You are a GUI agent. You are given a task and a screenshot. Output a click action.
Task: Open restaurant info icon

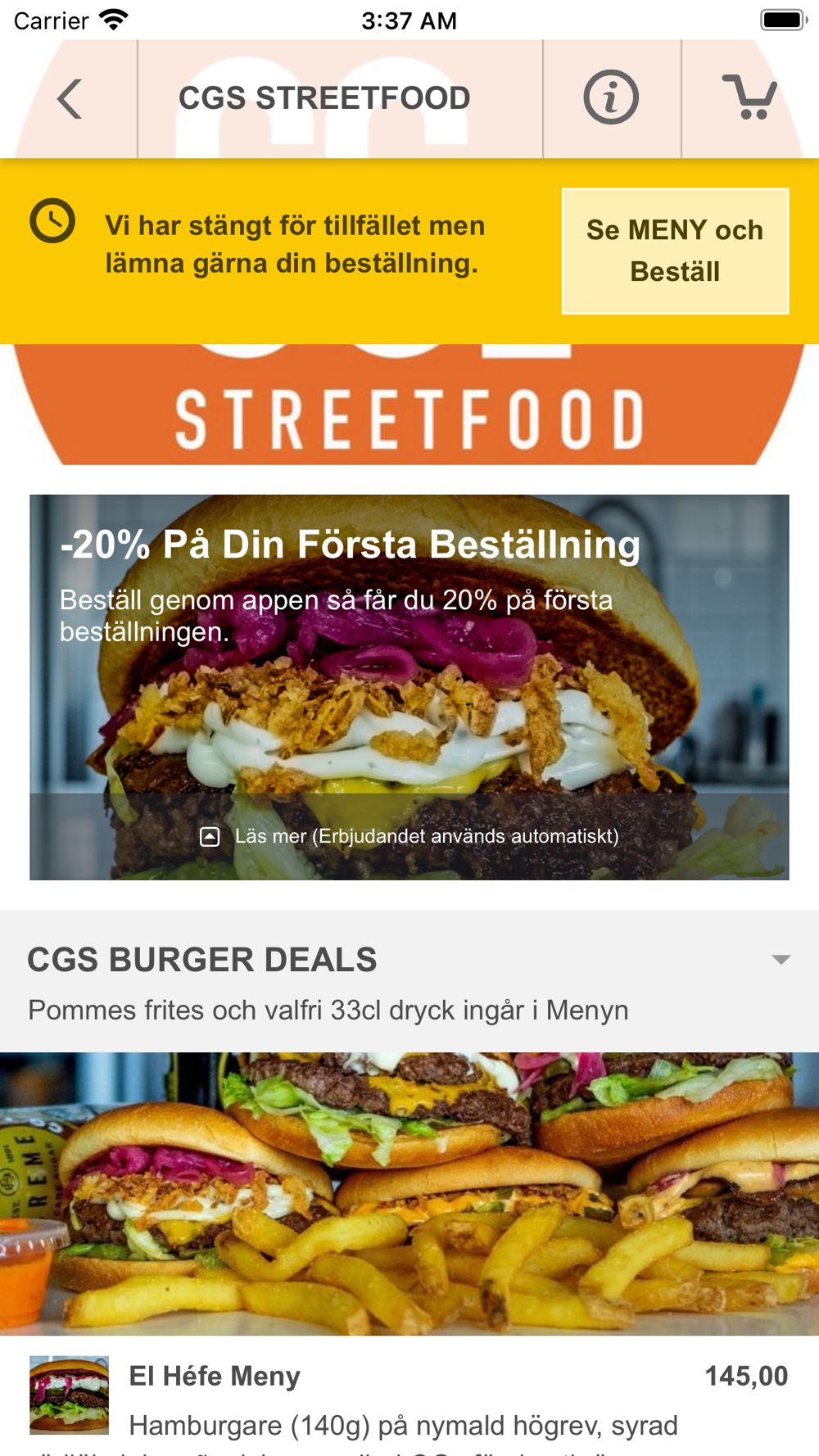click(611, 97)
